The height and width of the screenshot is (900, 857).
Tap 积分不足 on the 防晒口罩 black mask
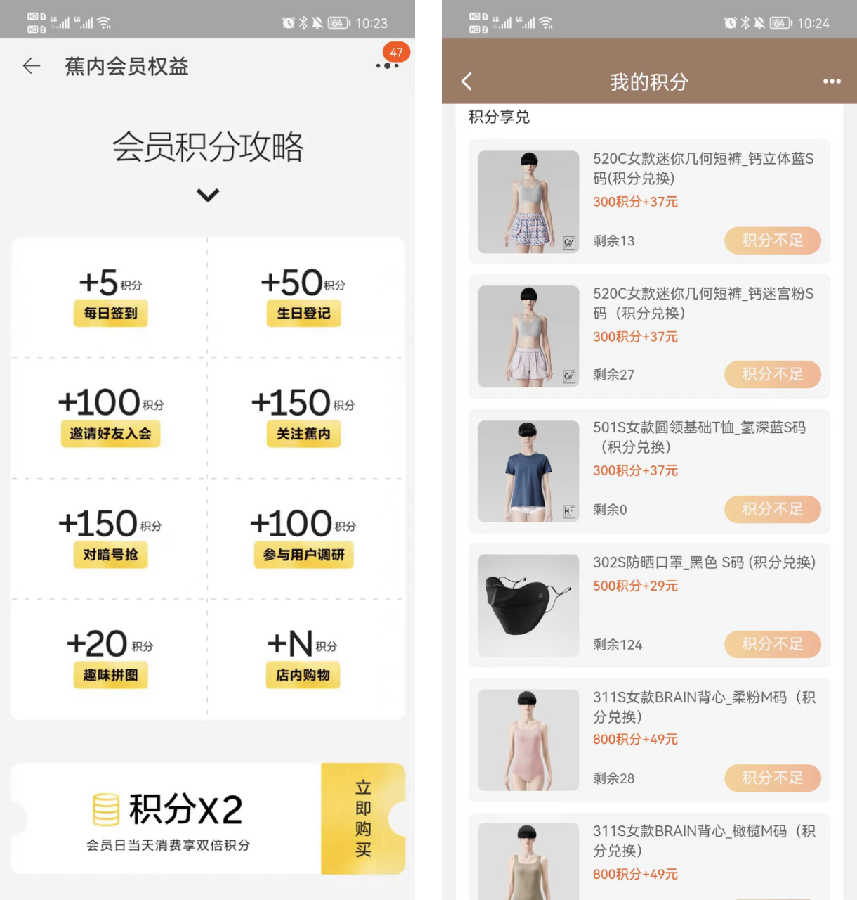tap(772, 644)
